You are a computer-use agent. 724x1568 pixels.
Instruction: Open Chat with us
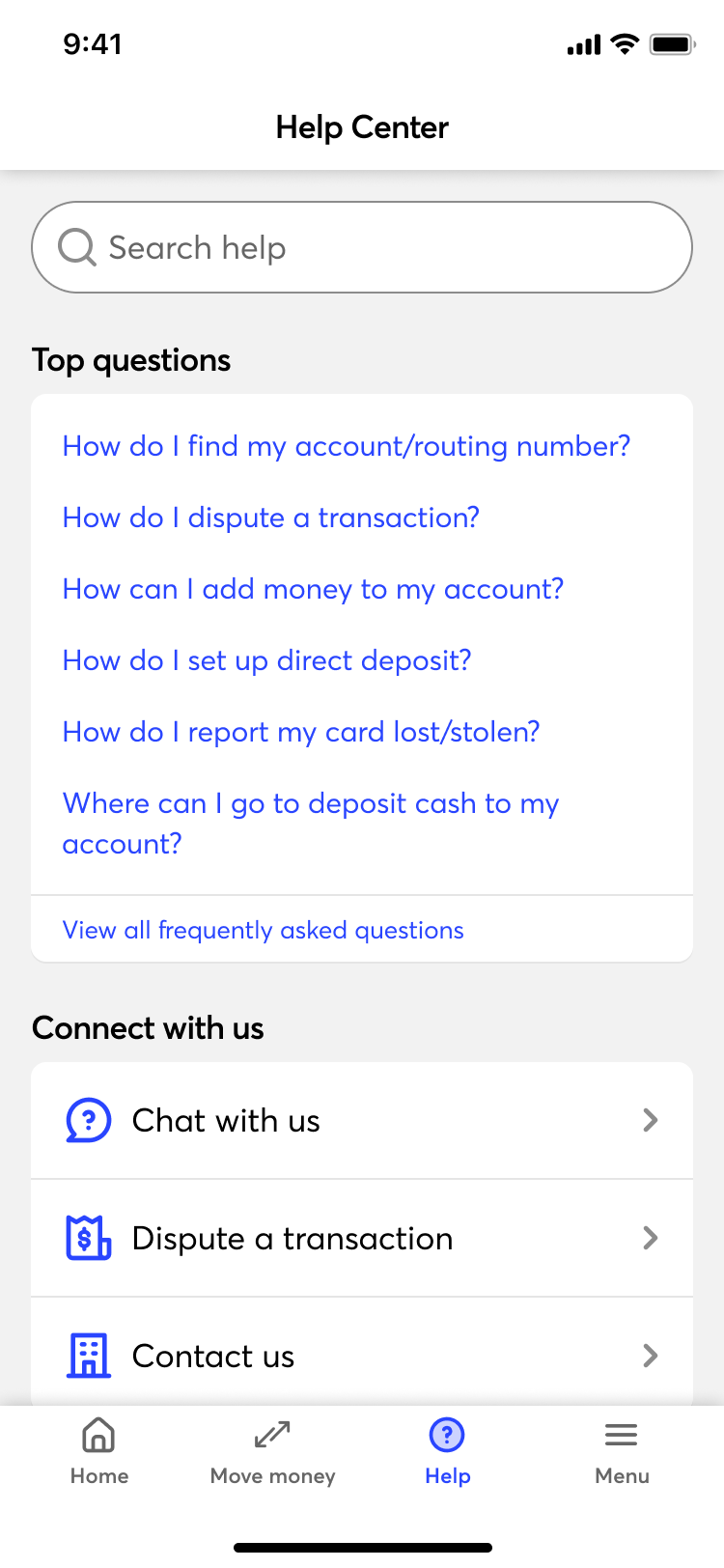pos(362,1120)
